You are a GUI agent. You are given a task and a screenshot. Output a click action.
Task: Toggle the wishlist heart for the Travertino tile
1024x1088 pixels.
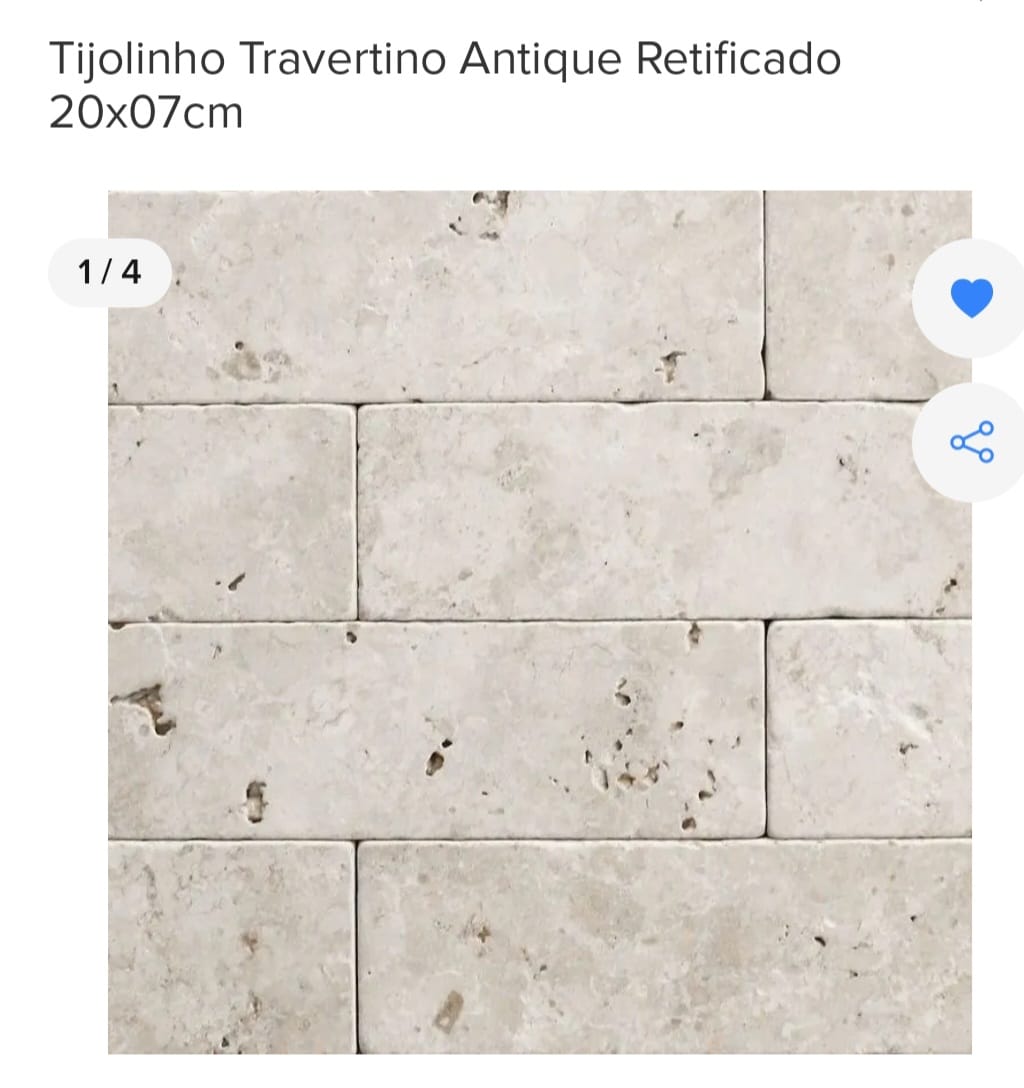971,297
